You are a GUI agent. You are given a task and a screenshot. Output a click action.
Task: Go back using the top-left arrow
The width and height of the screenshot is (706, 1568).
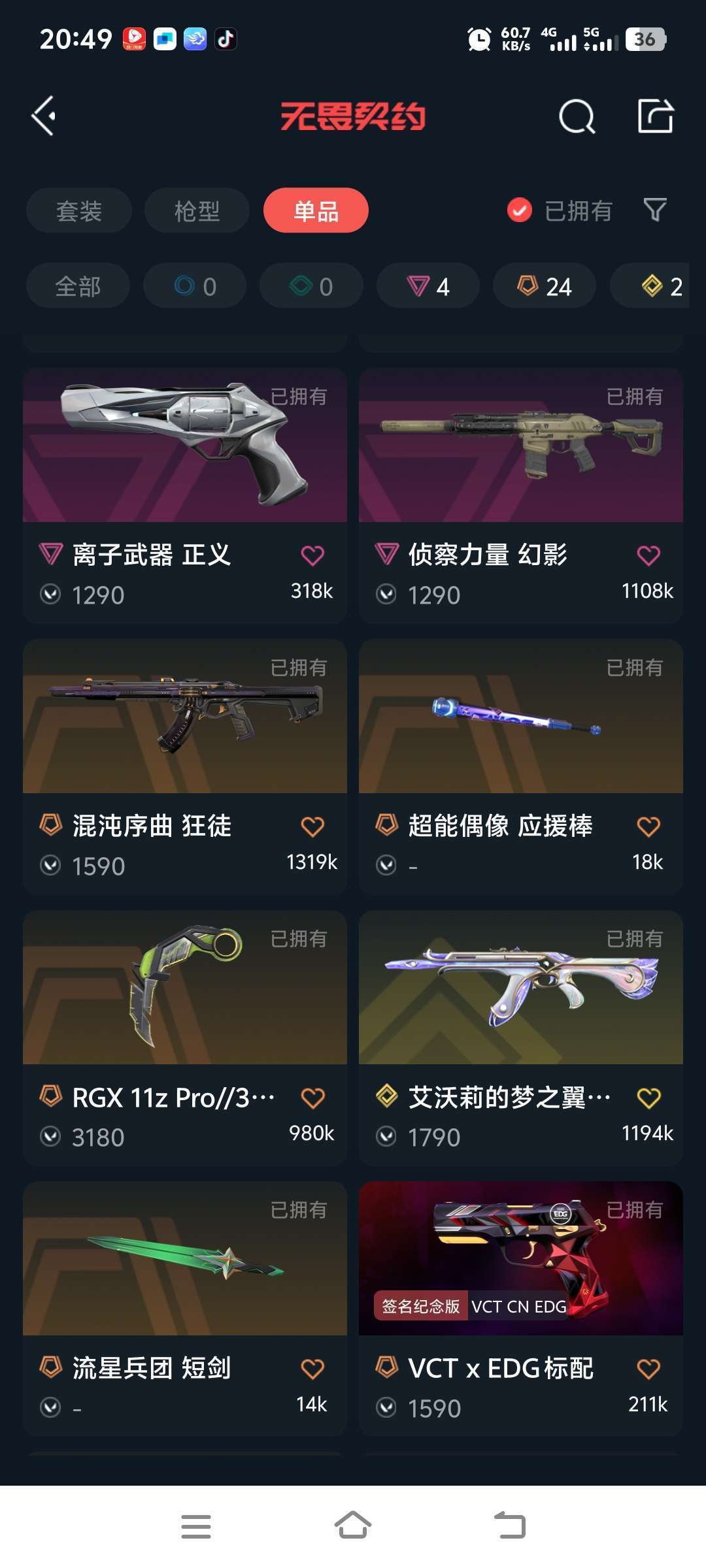[44, 116]
